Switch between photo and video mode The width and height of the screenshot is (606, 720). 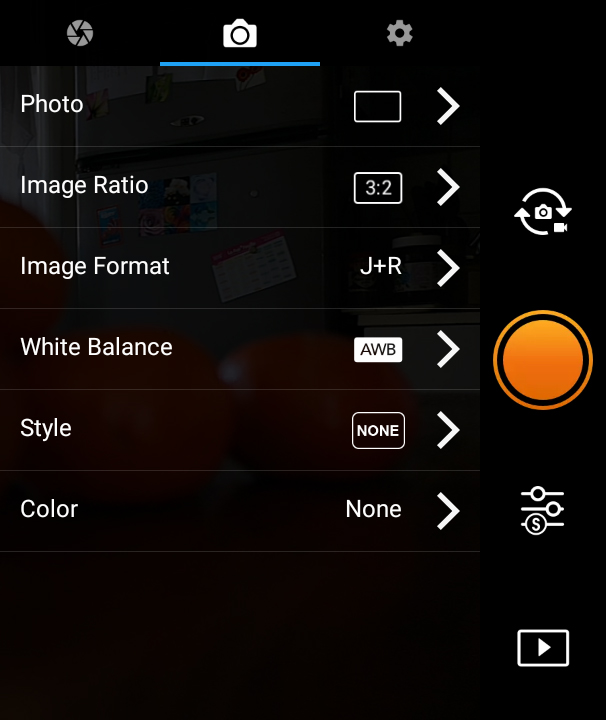[542, 212]
